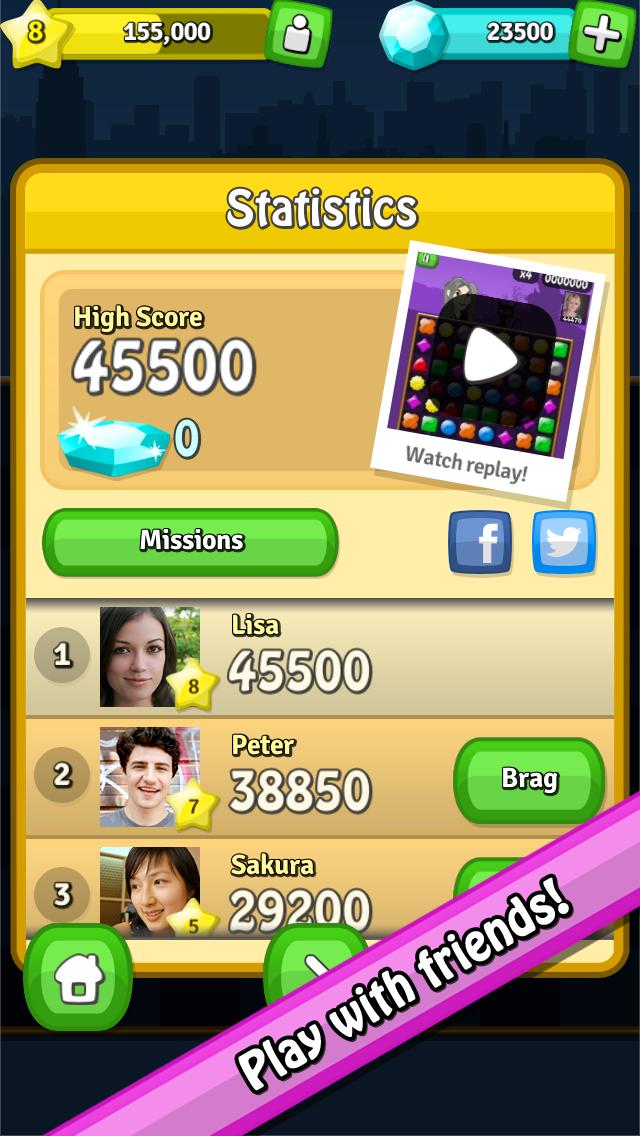The height and width of the screenshot is (1136, 640).
Task: Open the Missions list
Action: 191,542
